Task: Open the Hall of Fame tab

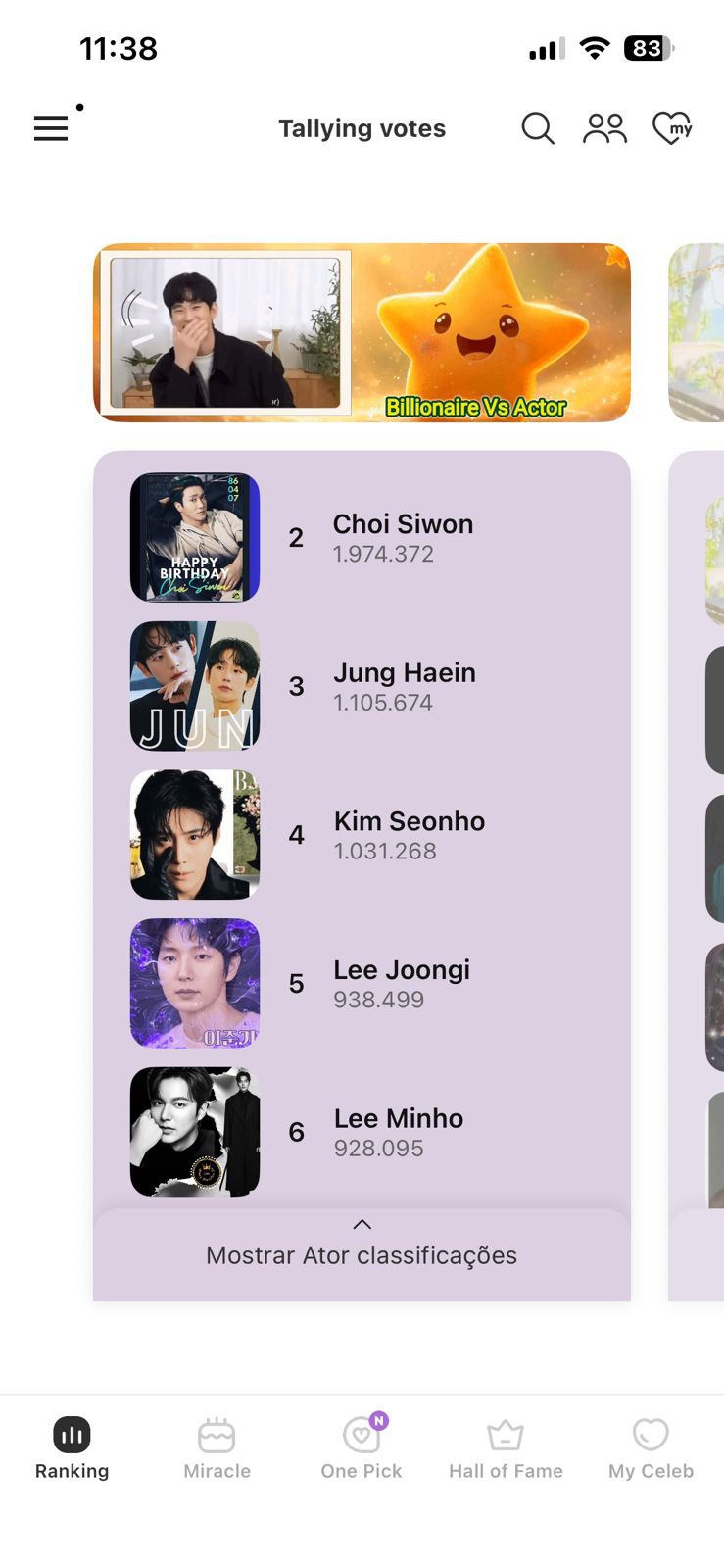Action: (x=506, y=1447)
